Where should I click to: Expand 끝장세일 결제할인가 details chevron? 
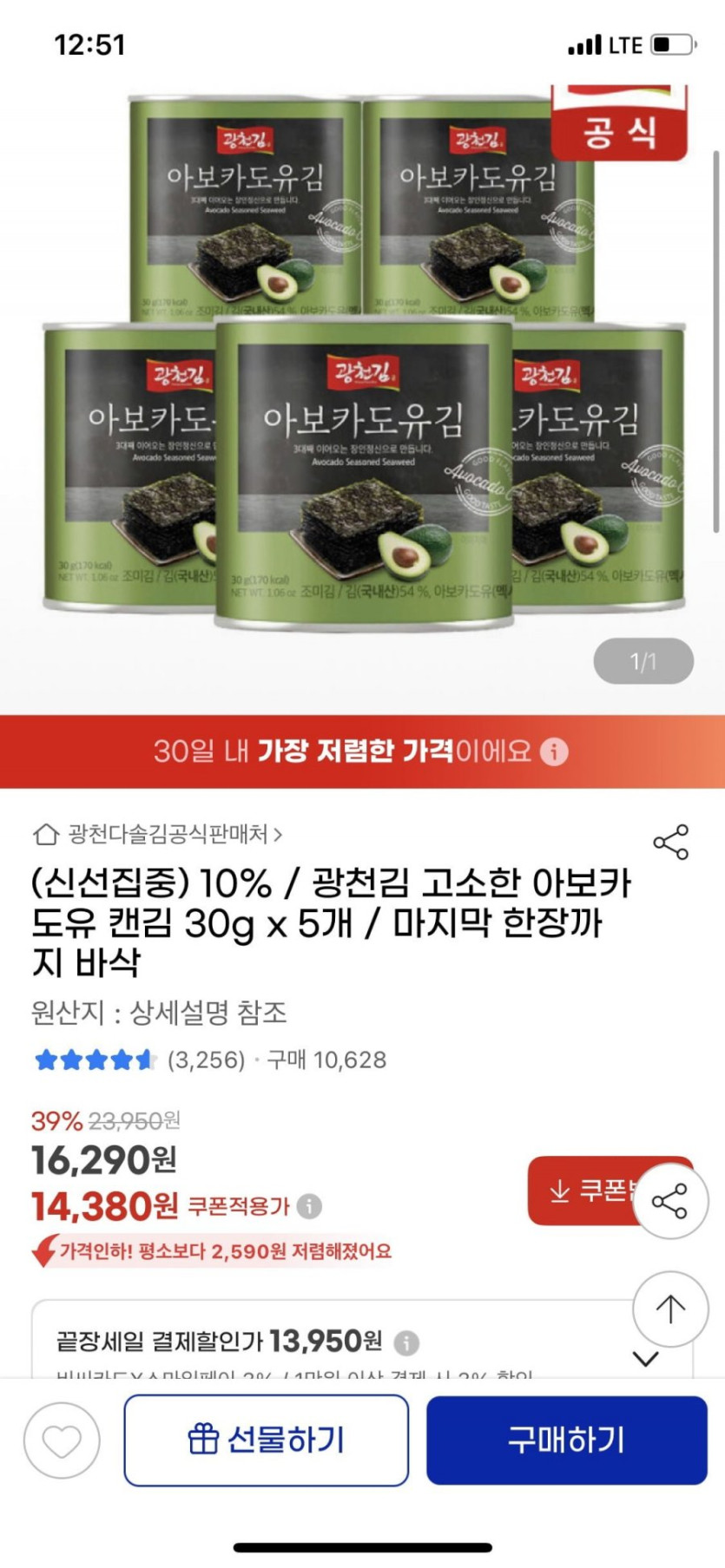click(x=646, y=1359)
